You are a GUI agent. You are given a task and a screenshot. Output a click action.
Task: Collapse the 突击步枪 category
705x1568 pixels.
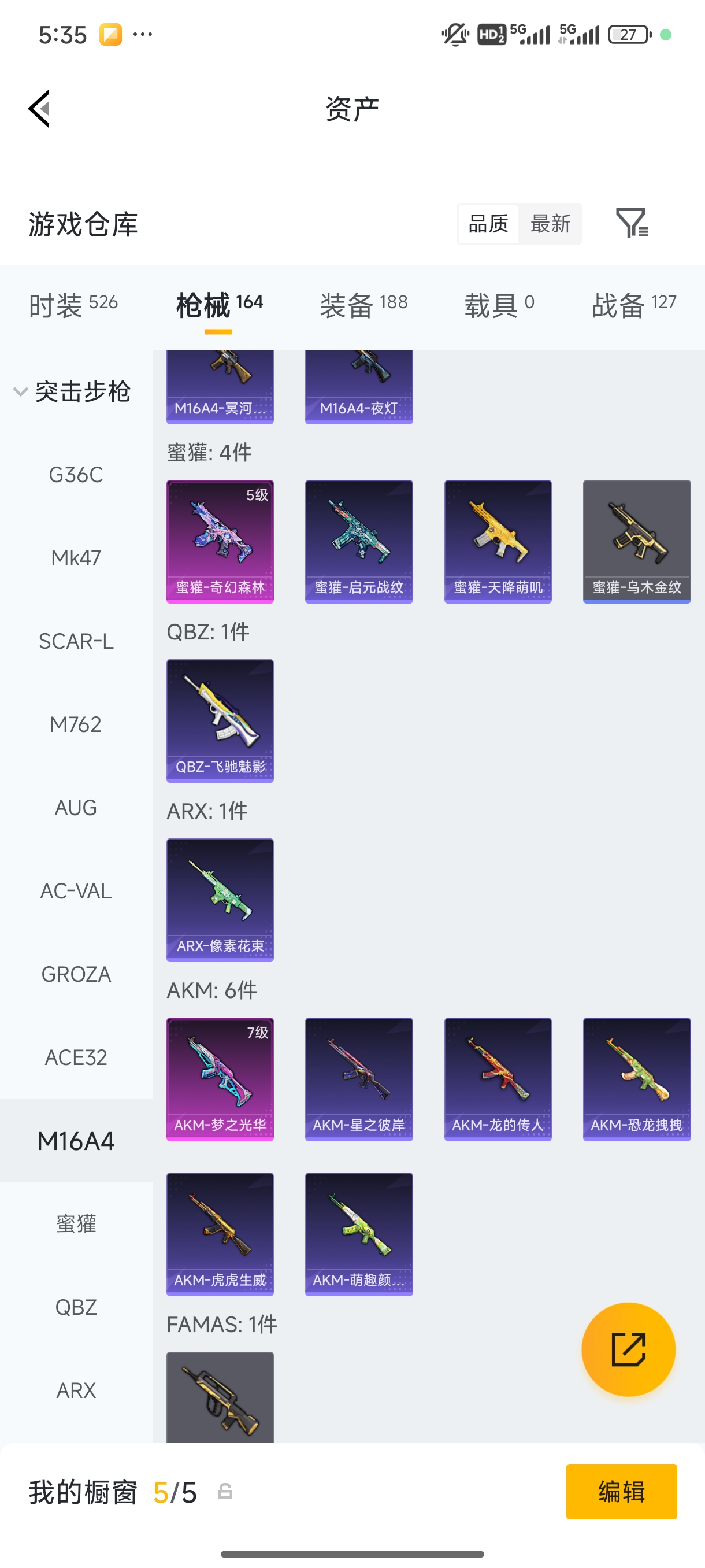(72, 391)
